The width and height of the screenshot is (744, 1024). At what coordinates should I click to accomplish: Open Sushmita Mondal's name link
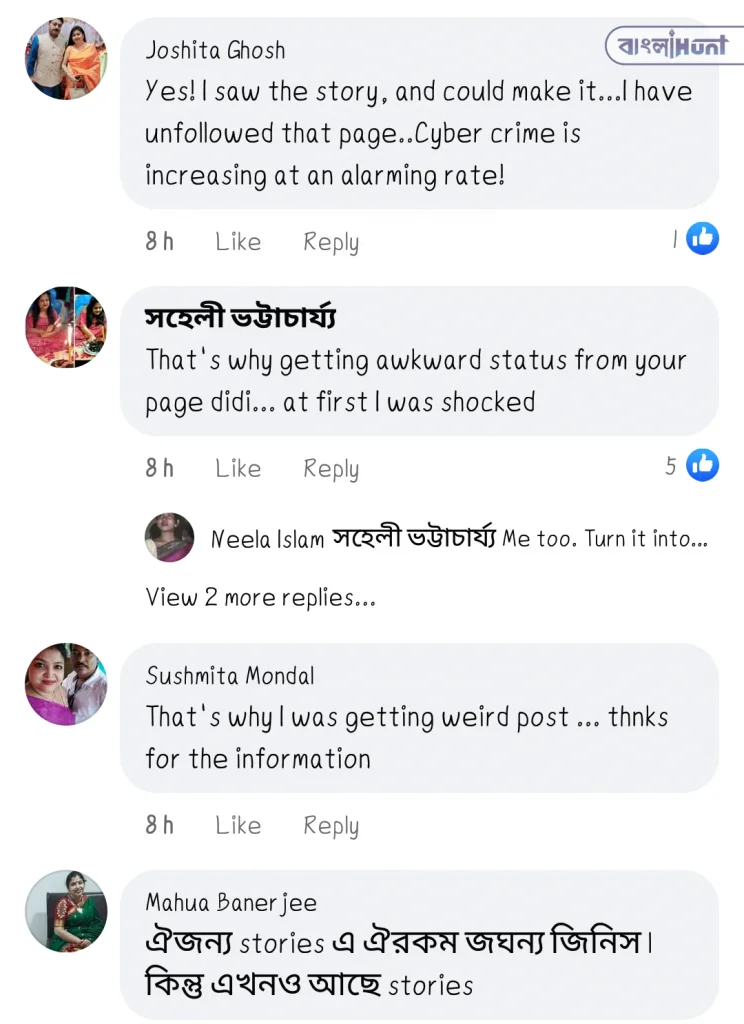point(230,676)
